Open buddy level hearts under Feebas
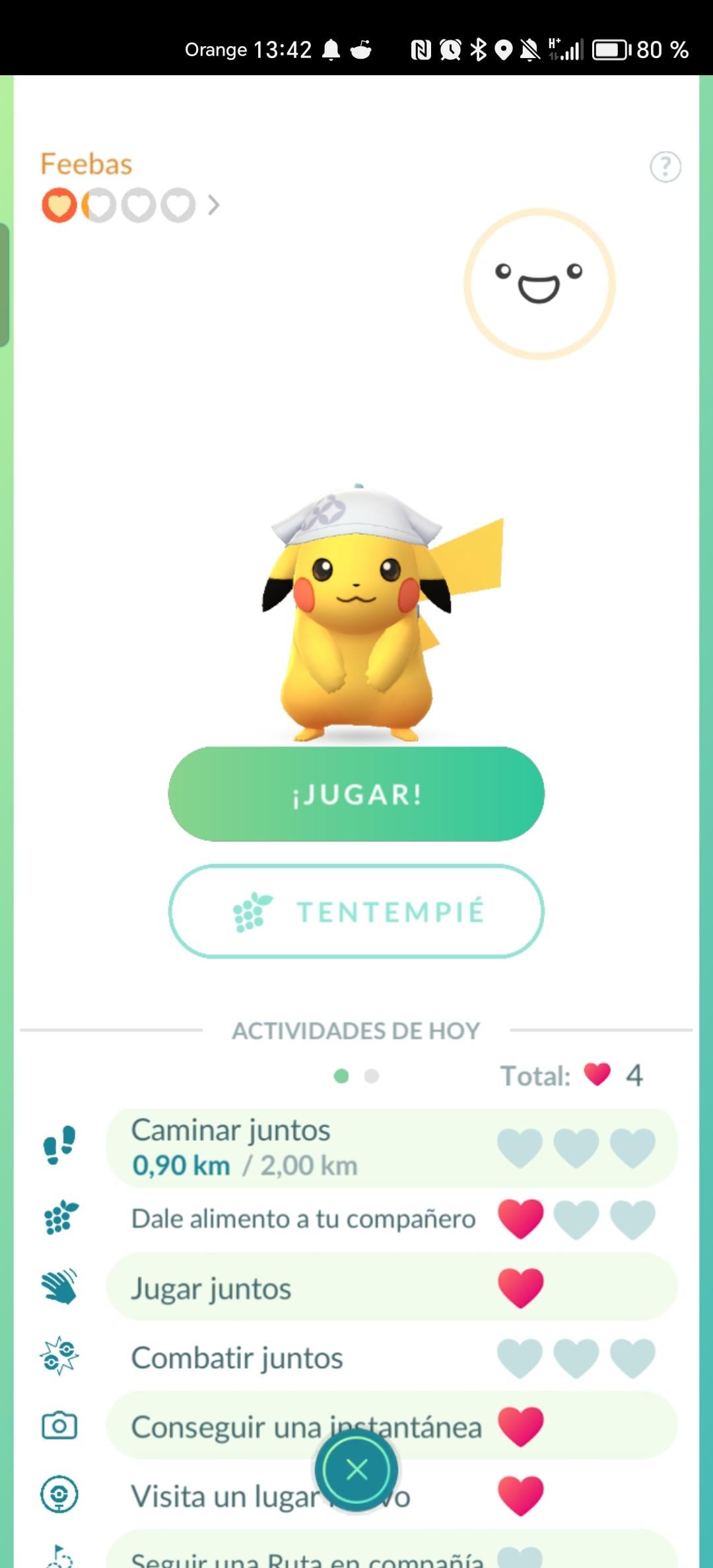The image size is (713, 1568). point(129,205)
